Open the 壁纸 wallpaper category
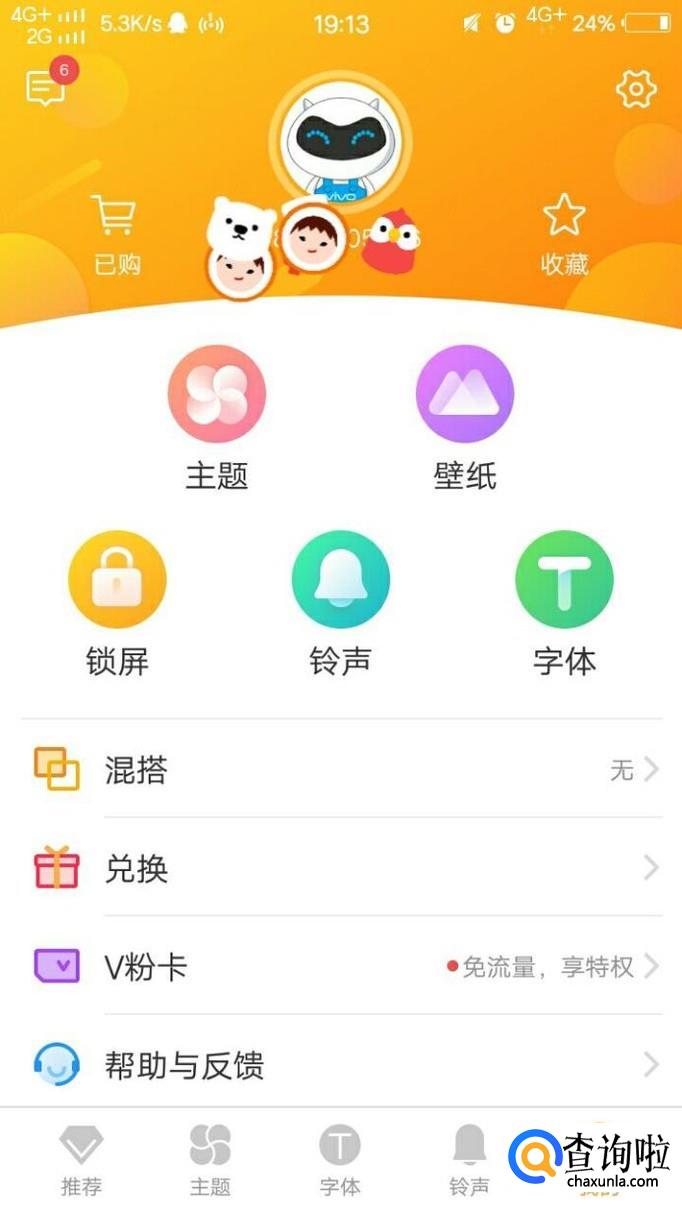Image resolution: width=682 pixels, height=1212 pixels. click(x=465, y=394)
